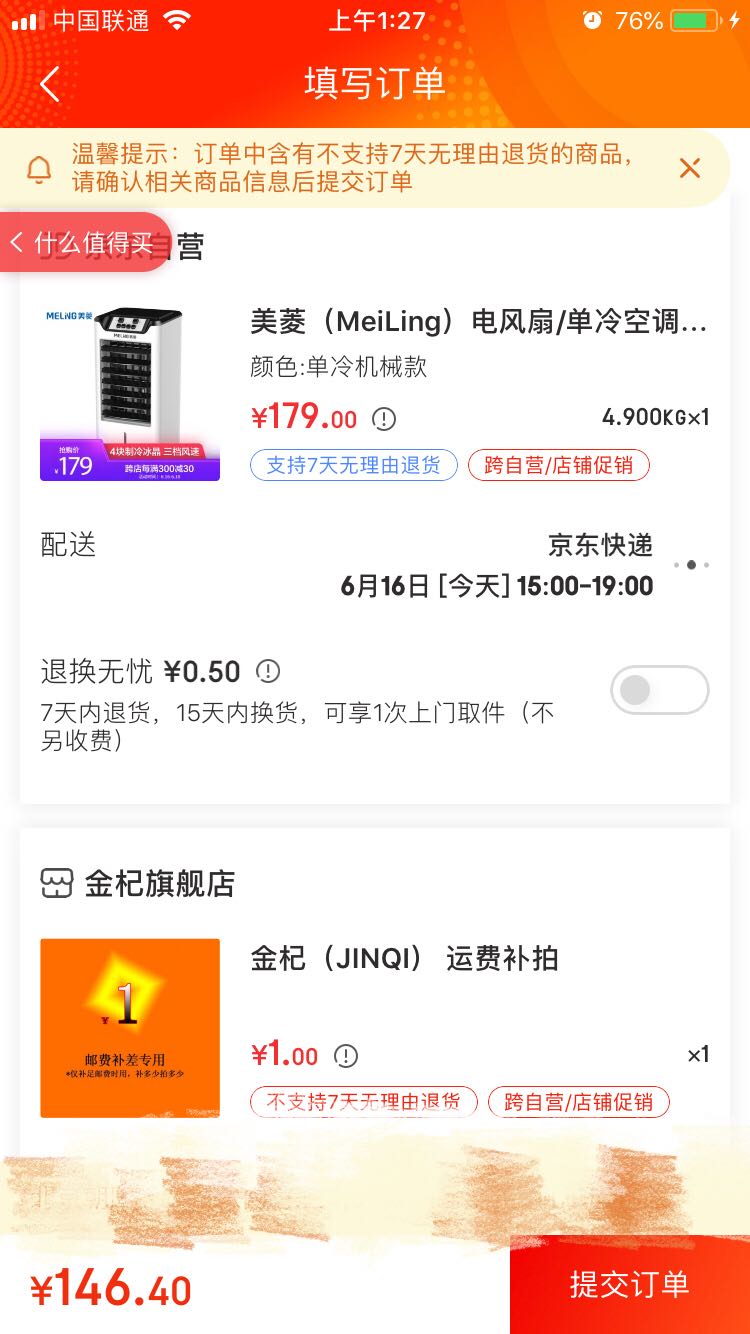The image size is (750, 1334).
Task: Open the 跨自营/店铺促销 promotion label
Action: coord(558,465)
